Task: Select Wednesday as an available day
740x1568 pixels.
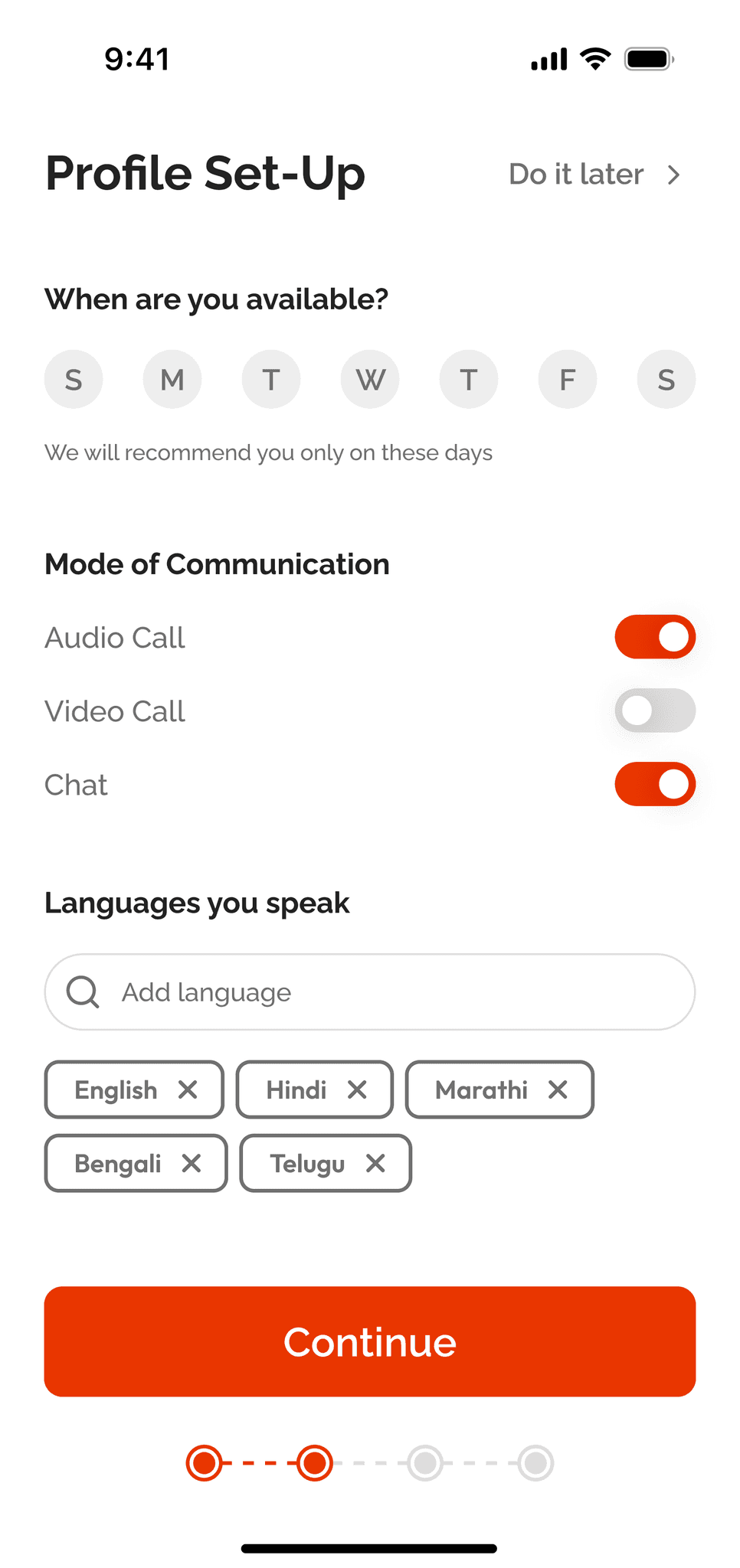Action: pos(370,379)
